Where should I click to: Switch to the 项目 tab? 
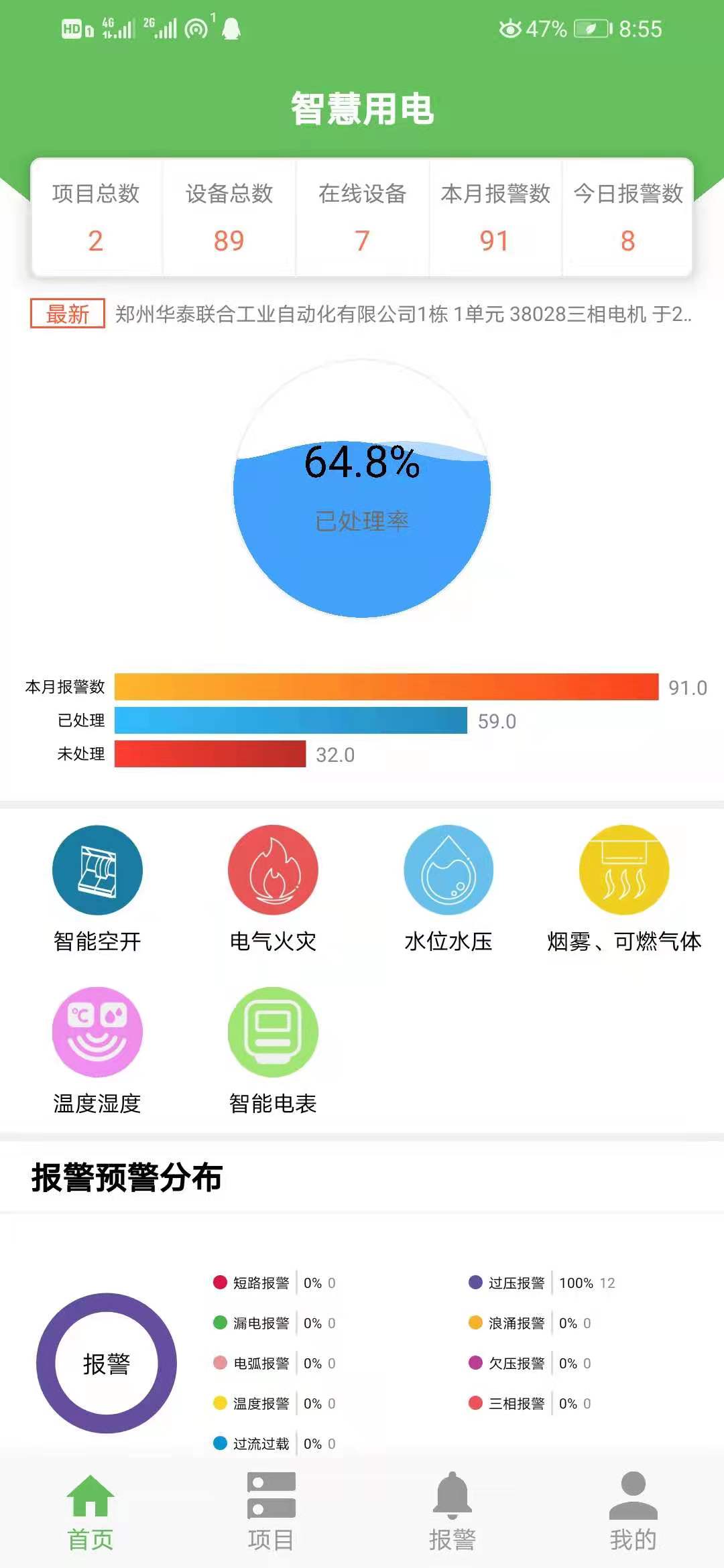271,1512
